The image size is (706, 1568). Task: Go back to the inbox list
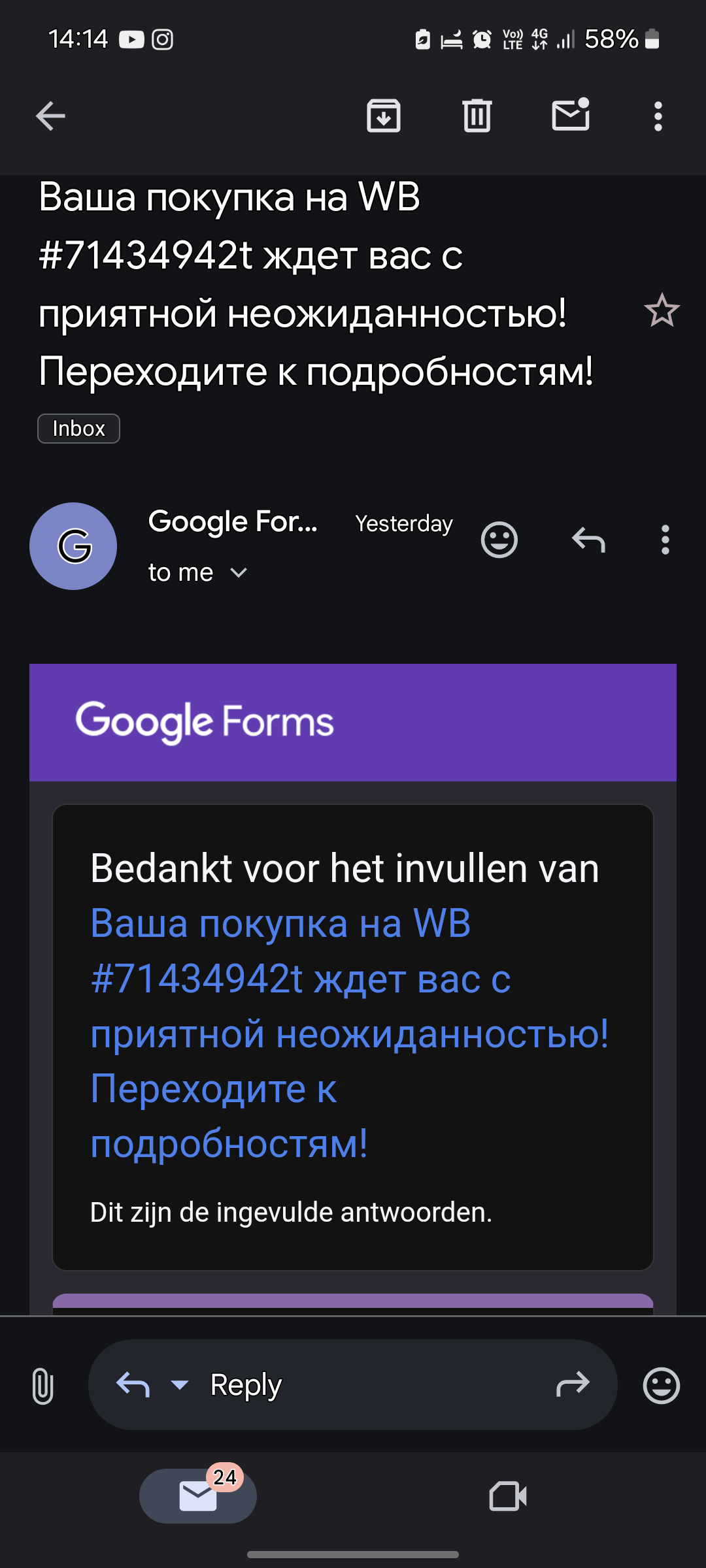click(50, 116)
